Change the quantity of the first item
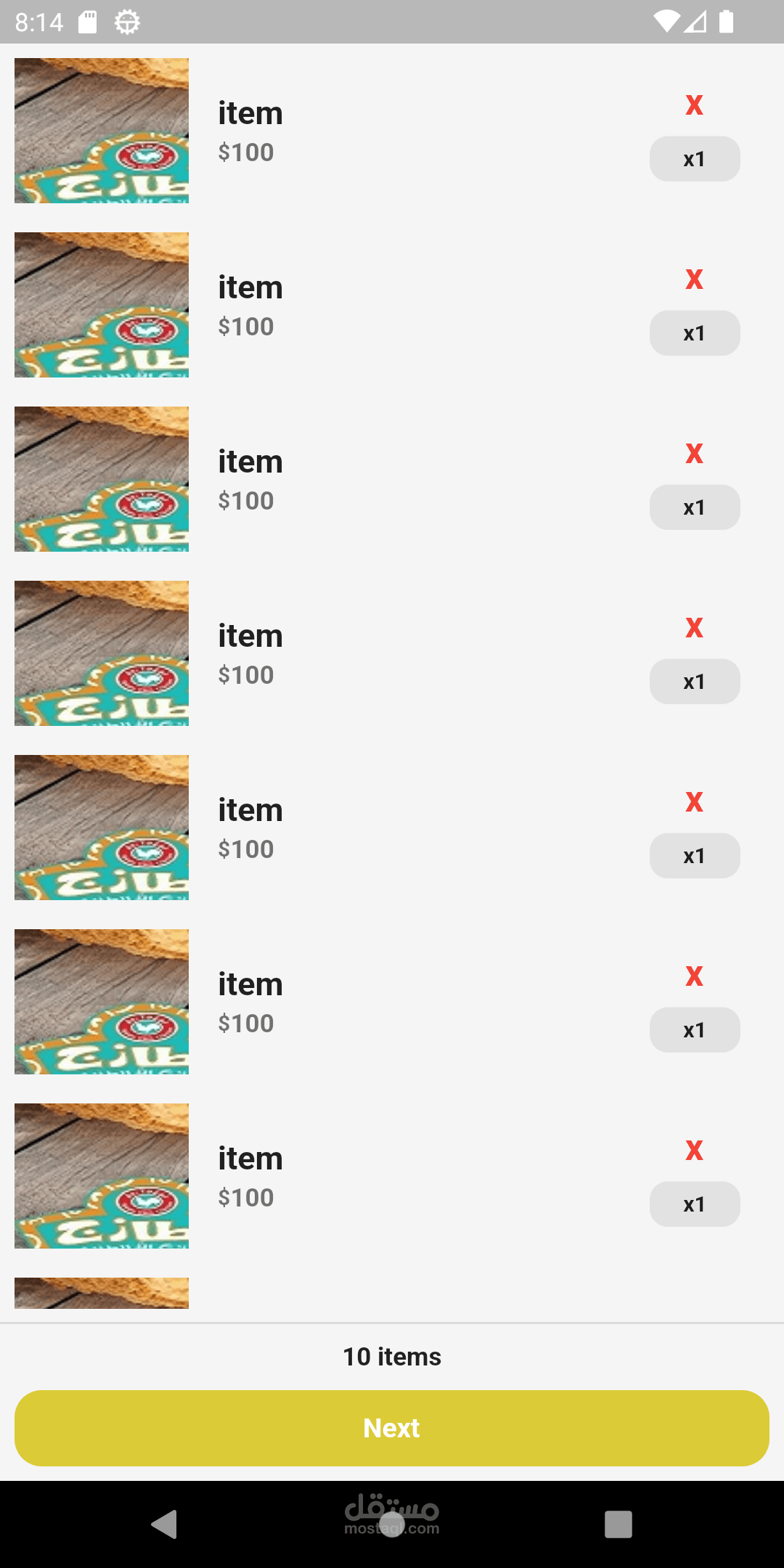The image size is (784, 1568). coord(695,159)
